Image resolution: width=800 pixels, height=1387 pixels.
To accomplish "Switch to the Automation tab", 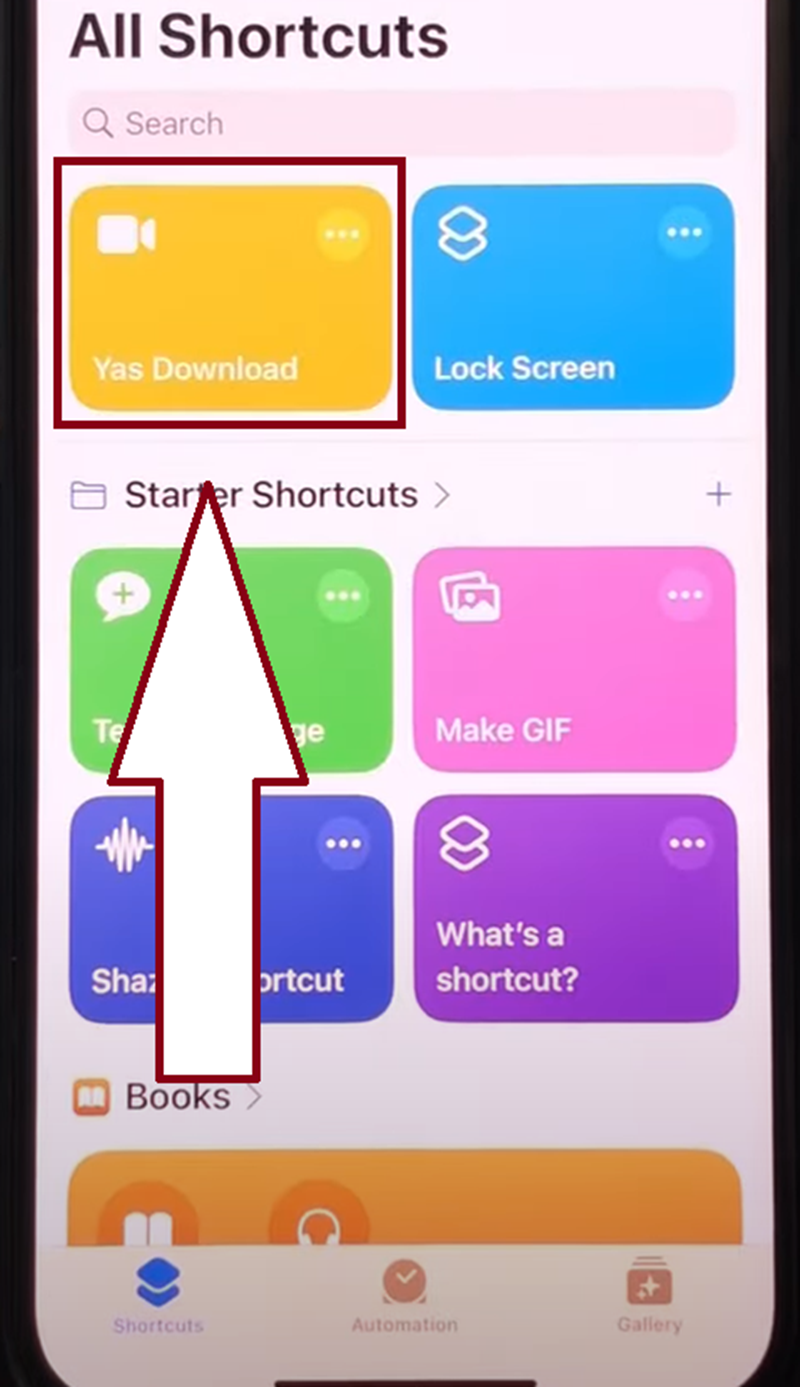I will 404,1296.
